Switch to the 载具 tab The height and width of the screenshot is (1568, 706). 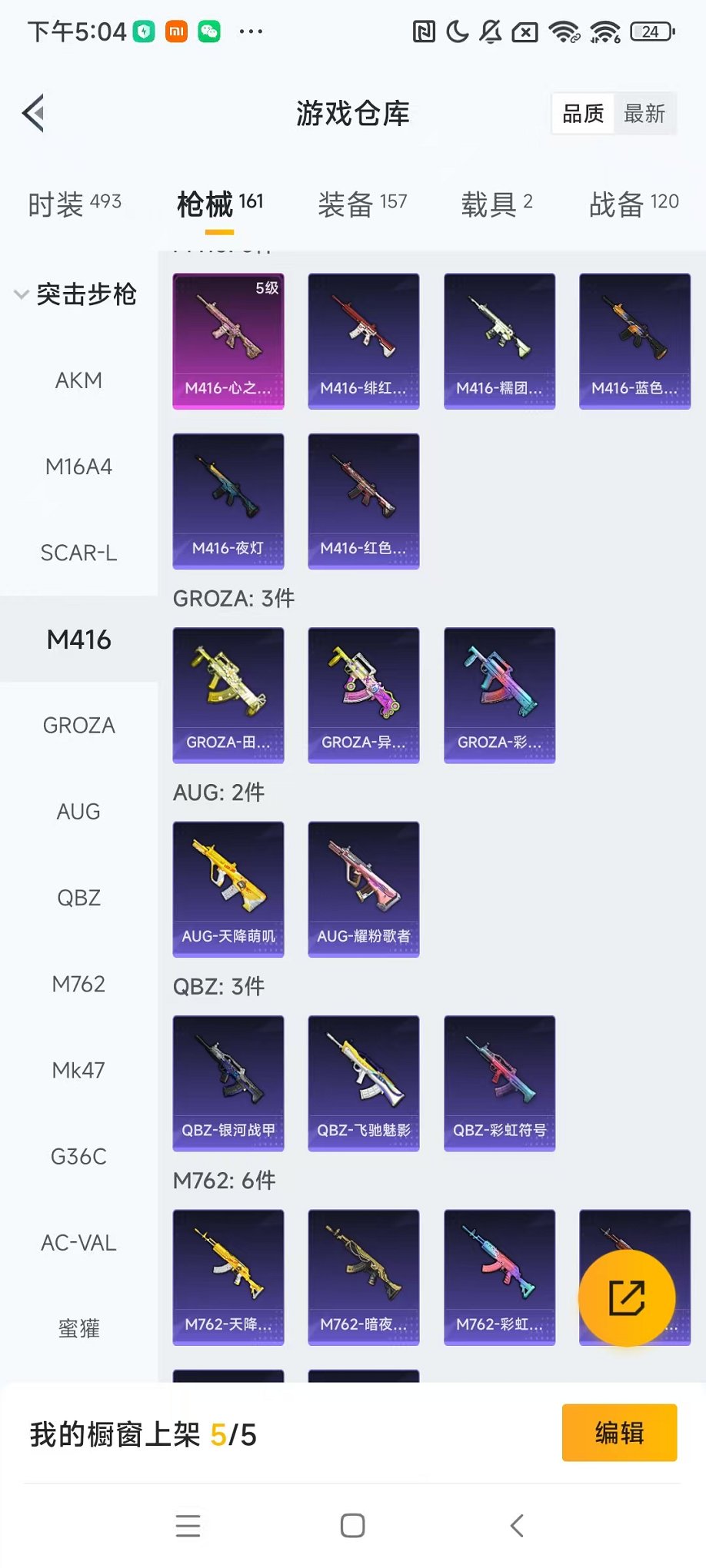point(496,204)
